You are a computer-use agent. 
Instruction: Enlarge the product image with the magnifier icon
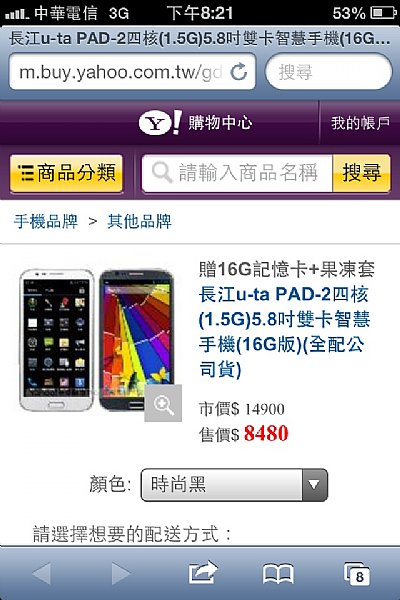163,403
